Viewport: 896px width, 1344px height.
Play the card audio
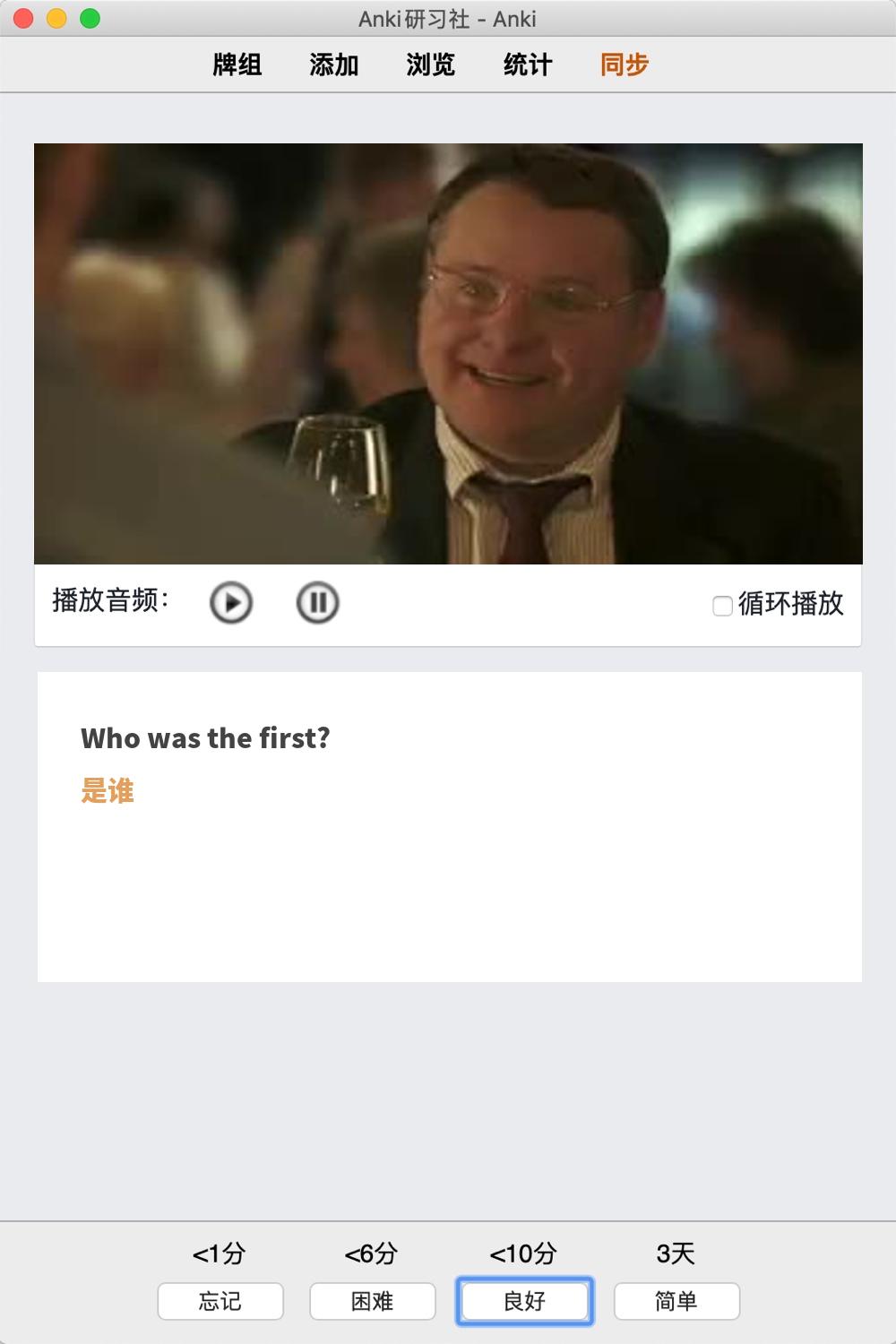click(231, 602)
